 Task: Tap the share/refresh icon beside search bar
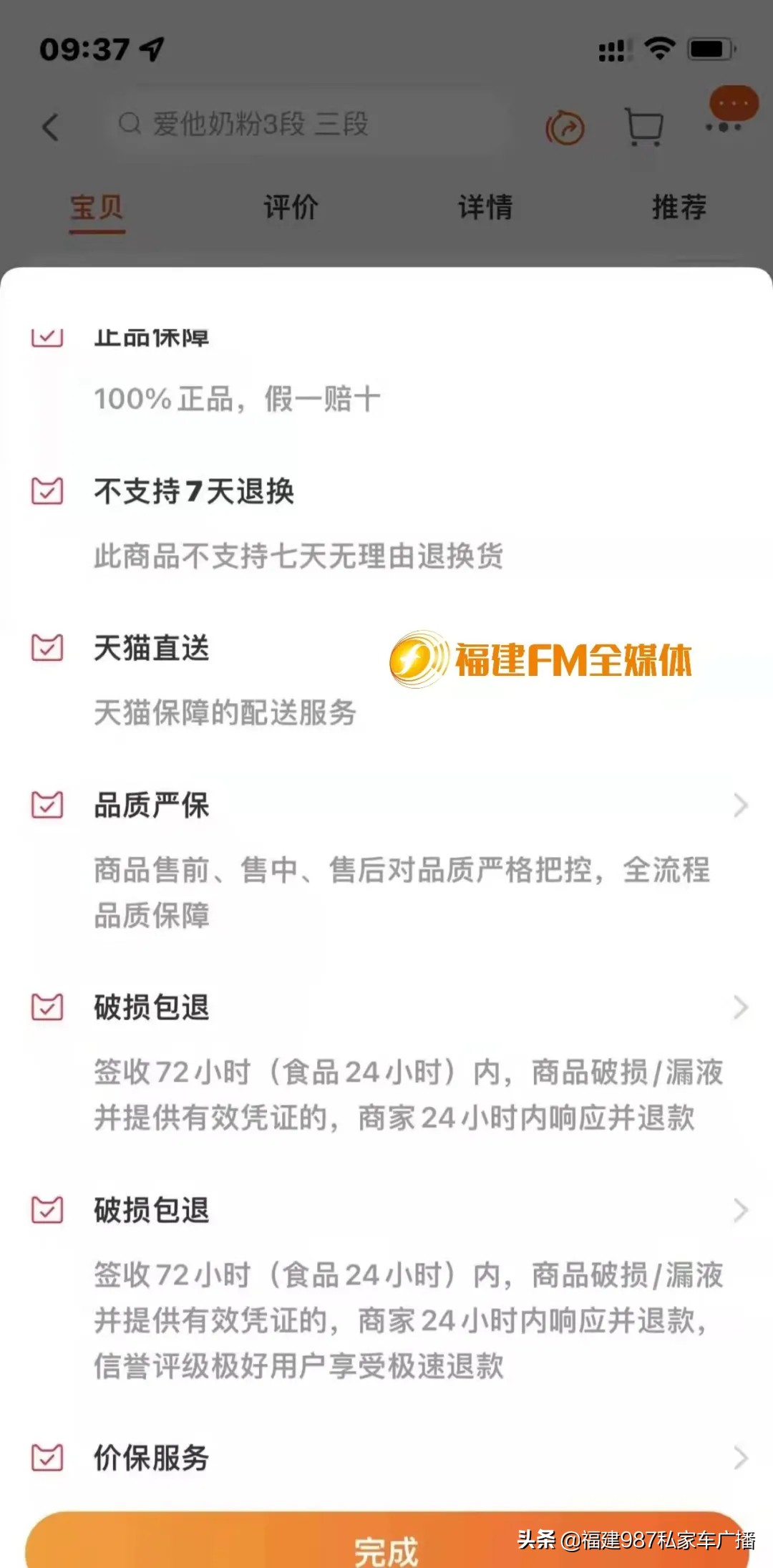pyautogui.click(x=564, y=125)
